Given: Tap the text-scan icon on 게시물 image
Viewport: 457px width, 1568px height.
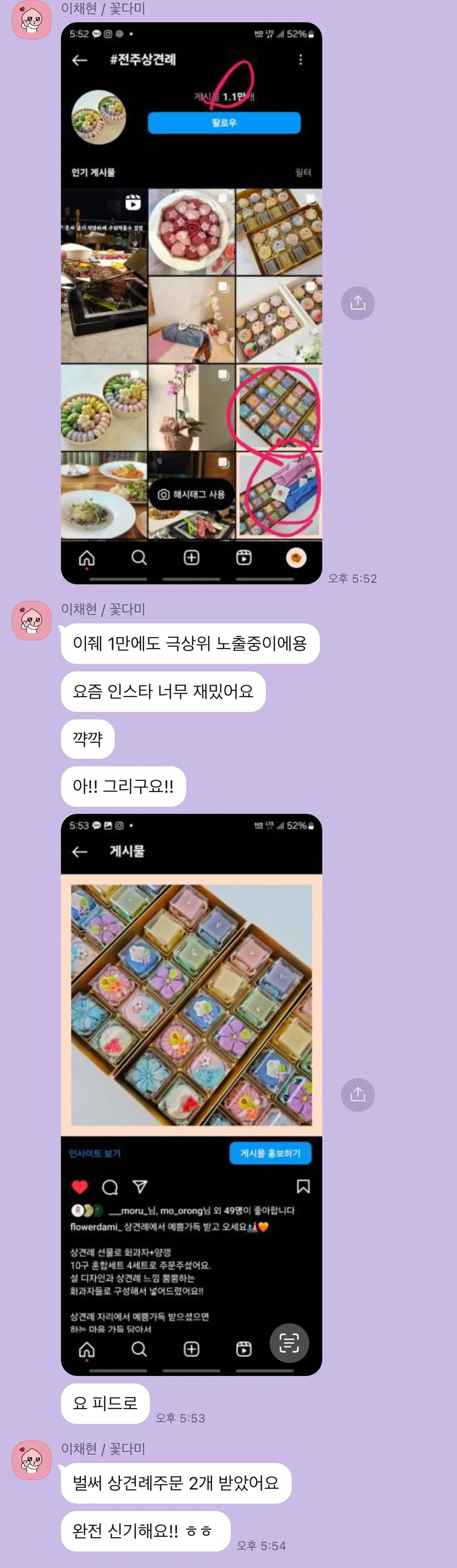Looking at the screenshot, I should [x=289, y=1343].
